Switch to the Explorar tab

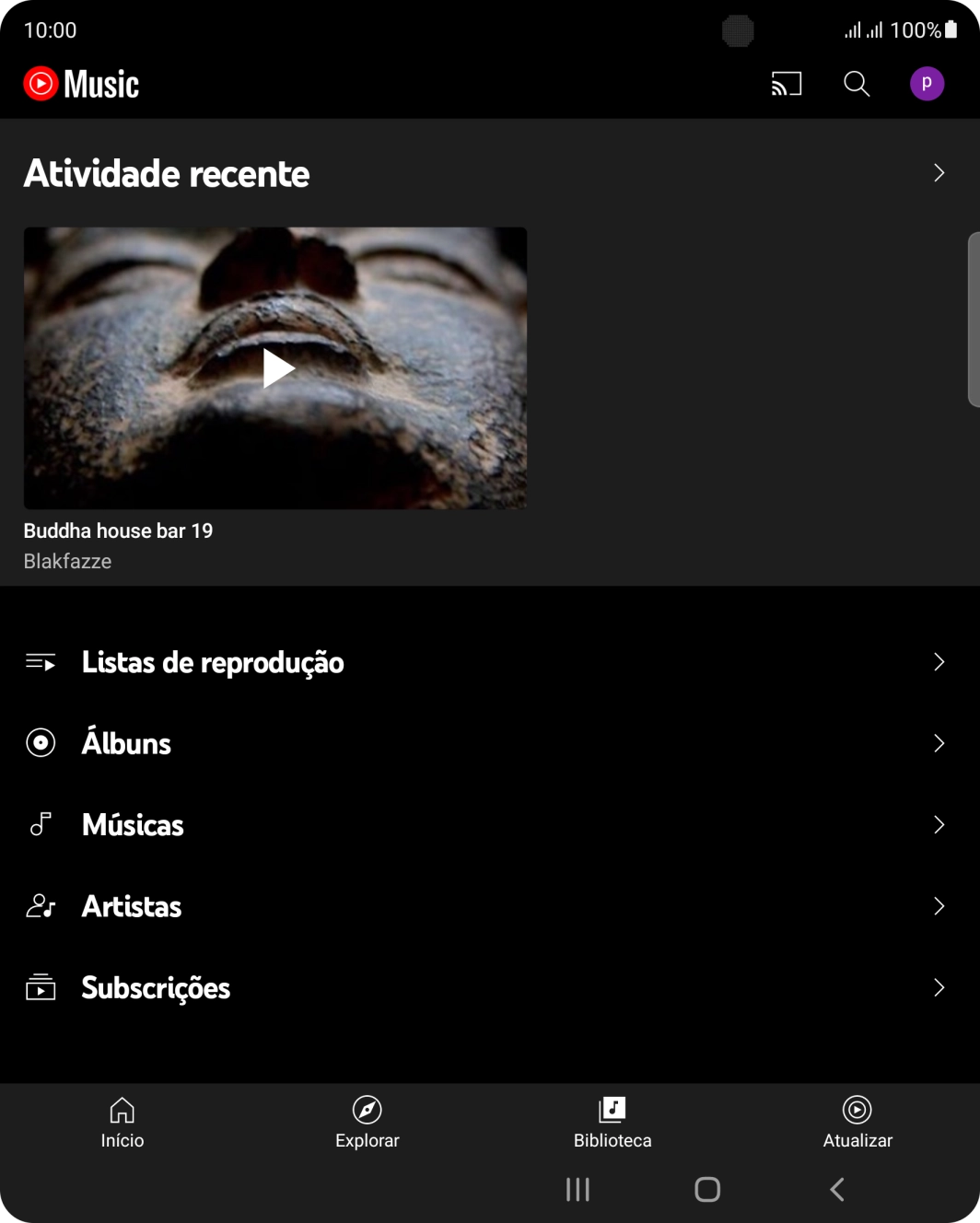367,1122
